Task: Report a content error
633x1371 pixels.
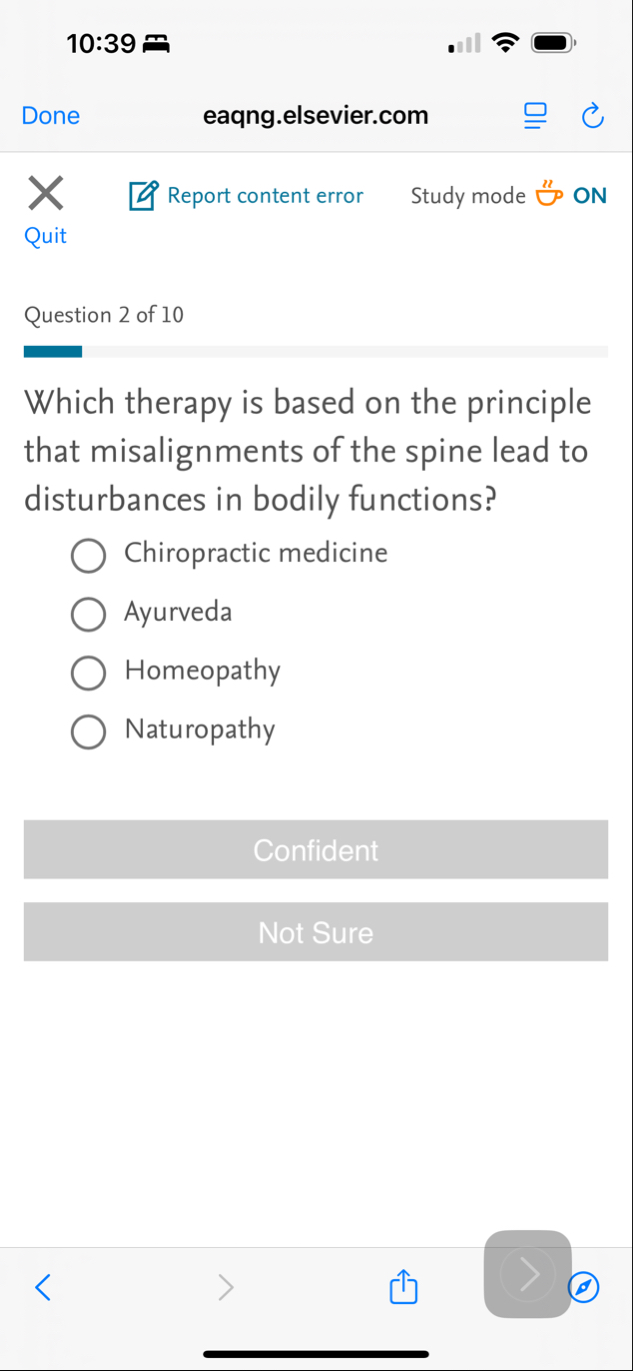Action: pos(247,196)
